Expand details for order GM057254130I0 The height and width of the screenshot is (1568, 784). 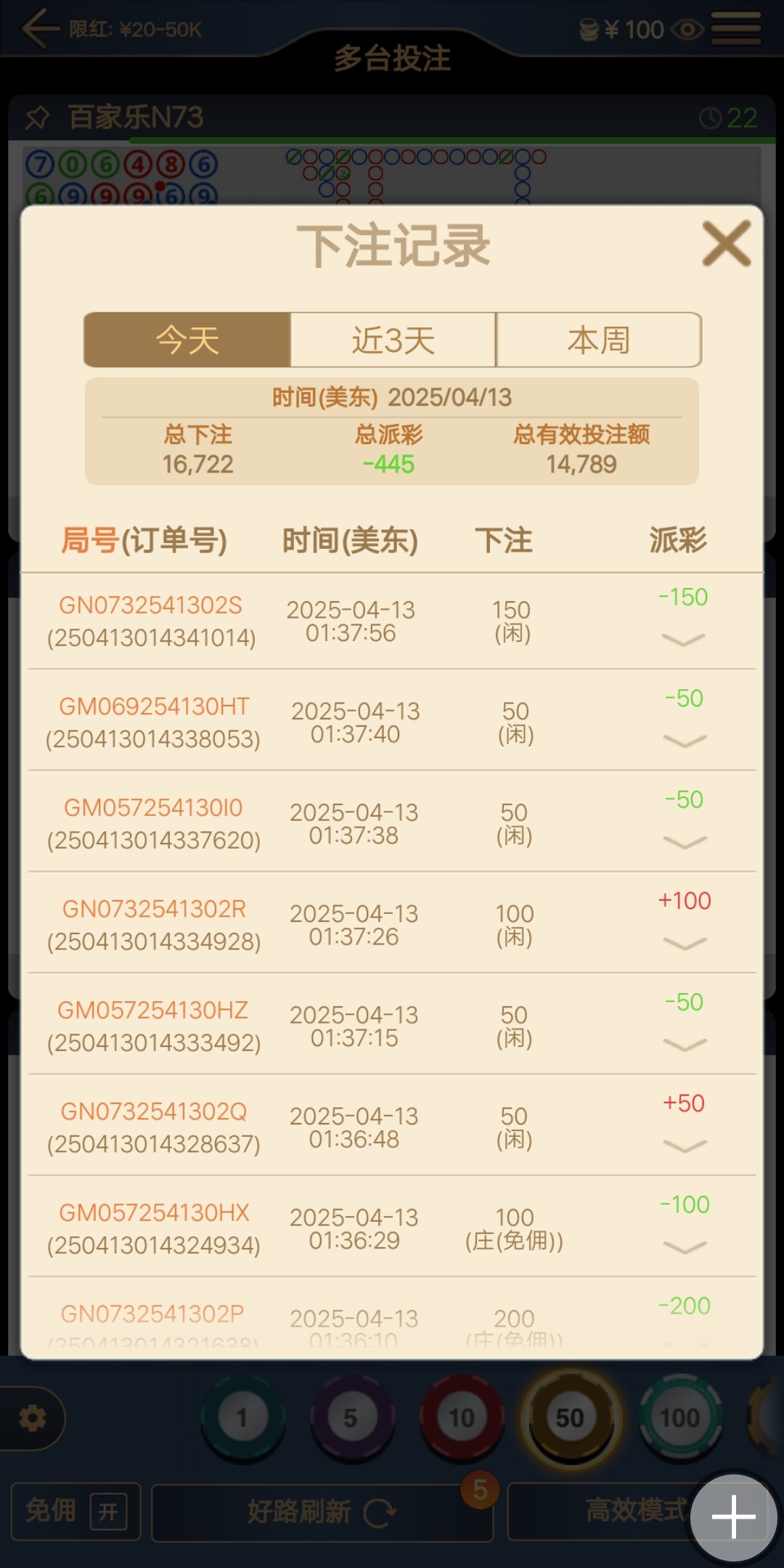pos(685,842)
